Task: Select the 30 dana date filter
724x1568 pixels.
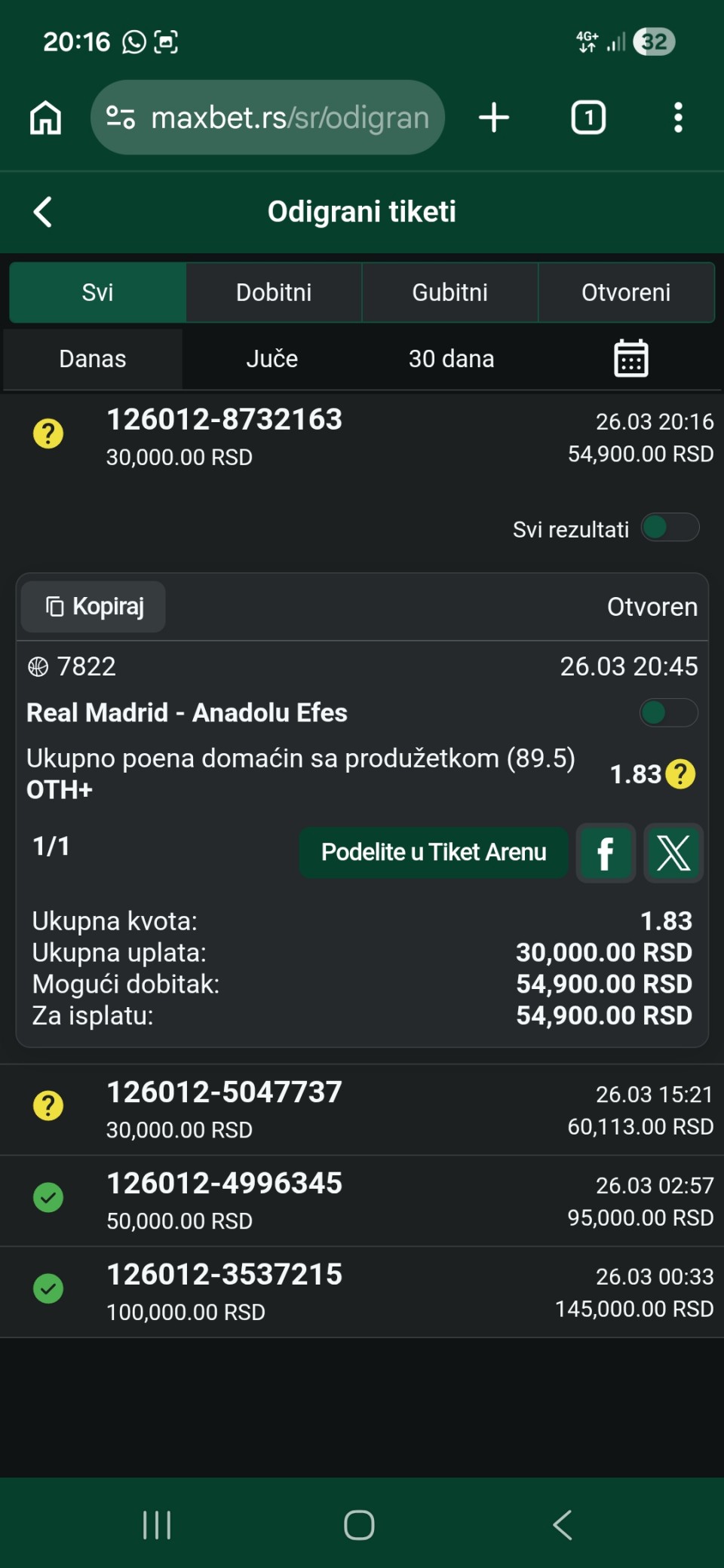Action: click(451, 359)
